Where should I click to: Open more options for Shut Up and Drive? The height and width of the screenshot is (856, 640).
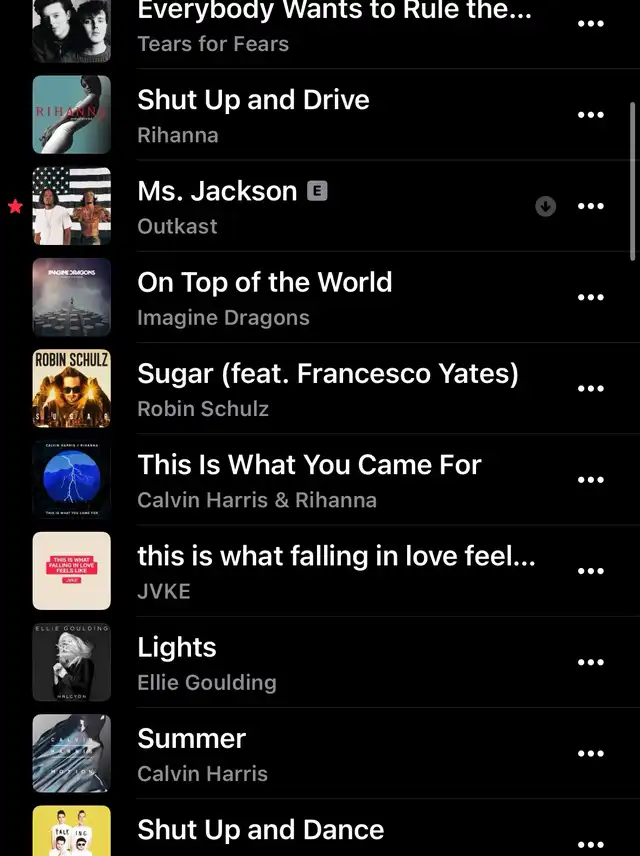tap(591, 115)
